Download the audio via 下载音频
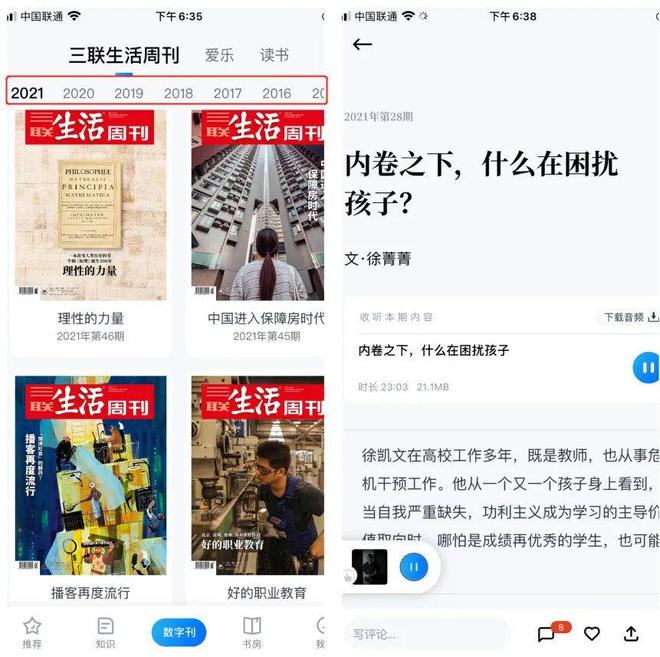This screenshot has height=657, width=660. (630, 317)
